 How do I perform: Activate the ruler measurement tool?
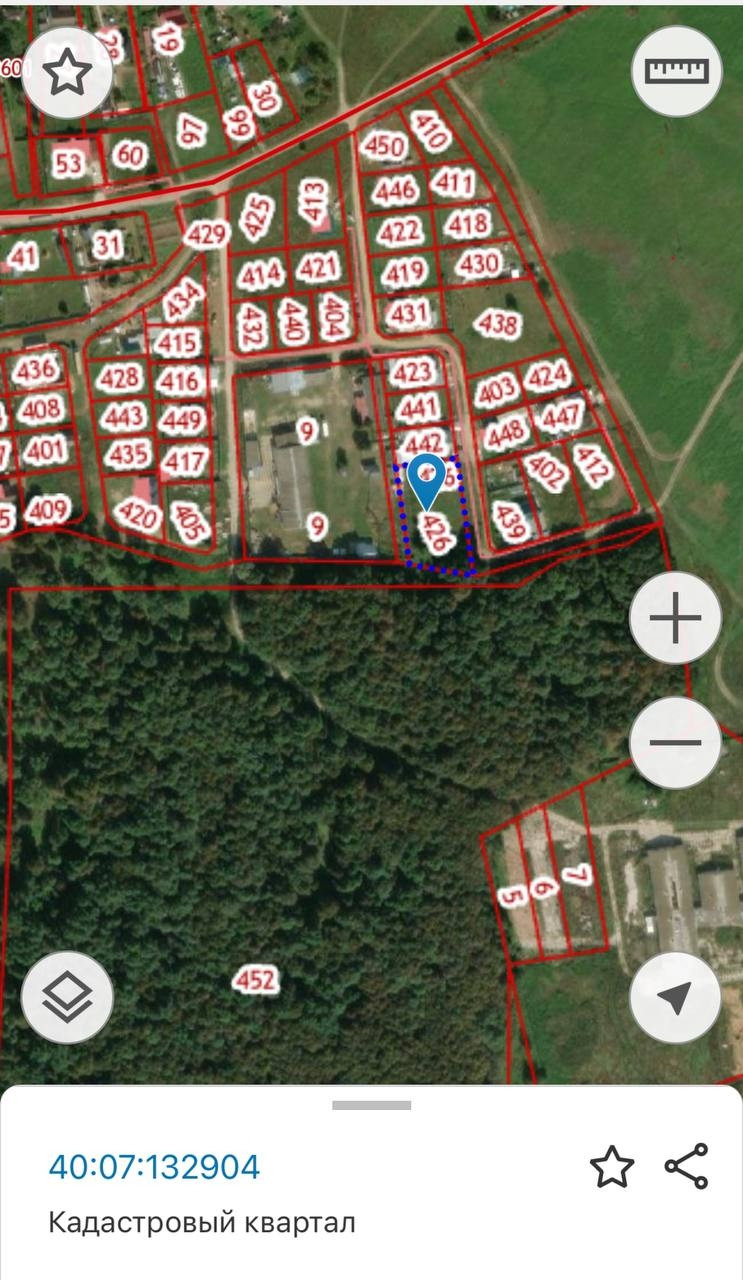[x=677, y=71]
